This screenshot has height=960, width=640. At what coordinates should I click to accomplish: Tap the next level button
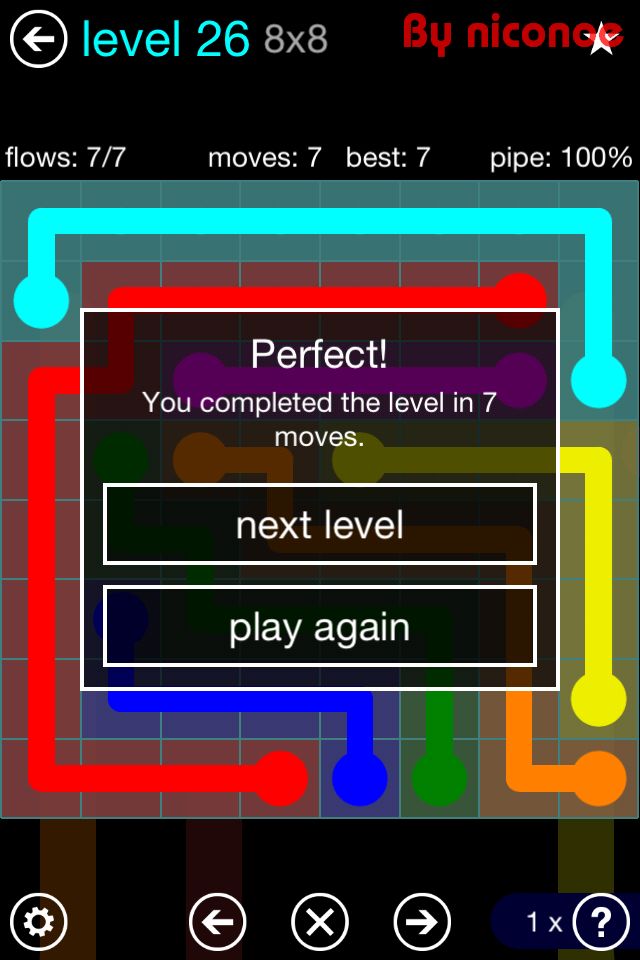(x=320, y=525)
